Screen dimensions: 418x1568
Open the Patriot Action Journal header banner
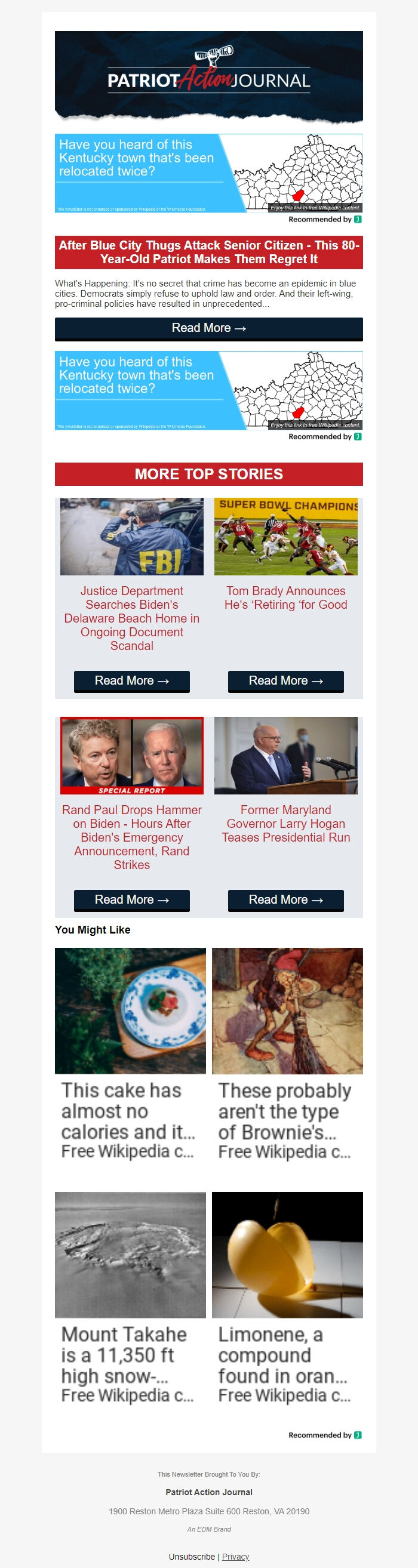(x=208, y=75)
